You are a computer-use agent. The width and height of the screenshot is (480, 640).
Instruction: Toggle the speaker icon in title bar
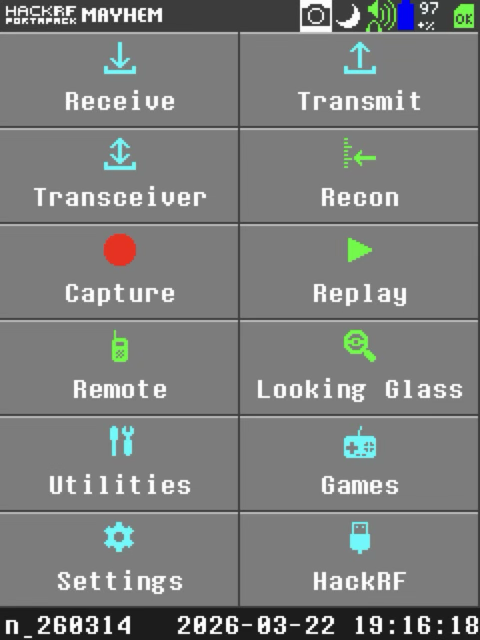pos(380,16)
